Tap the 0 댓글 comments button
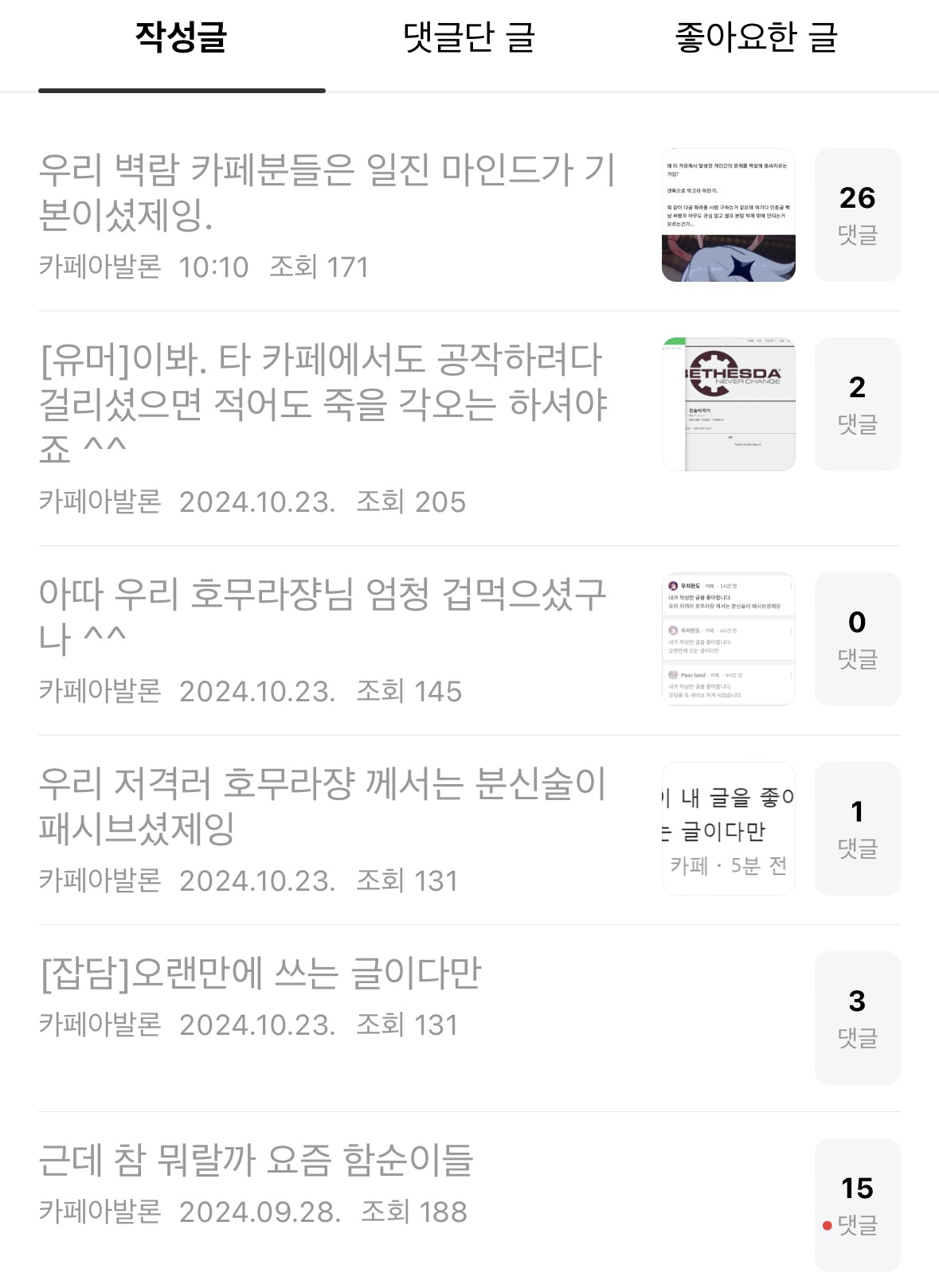The width and height of the screenshot is (939, 1288). coord(857,639)
